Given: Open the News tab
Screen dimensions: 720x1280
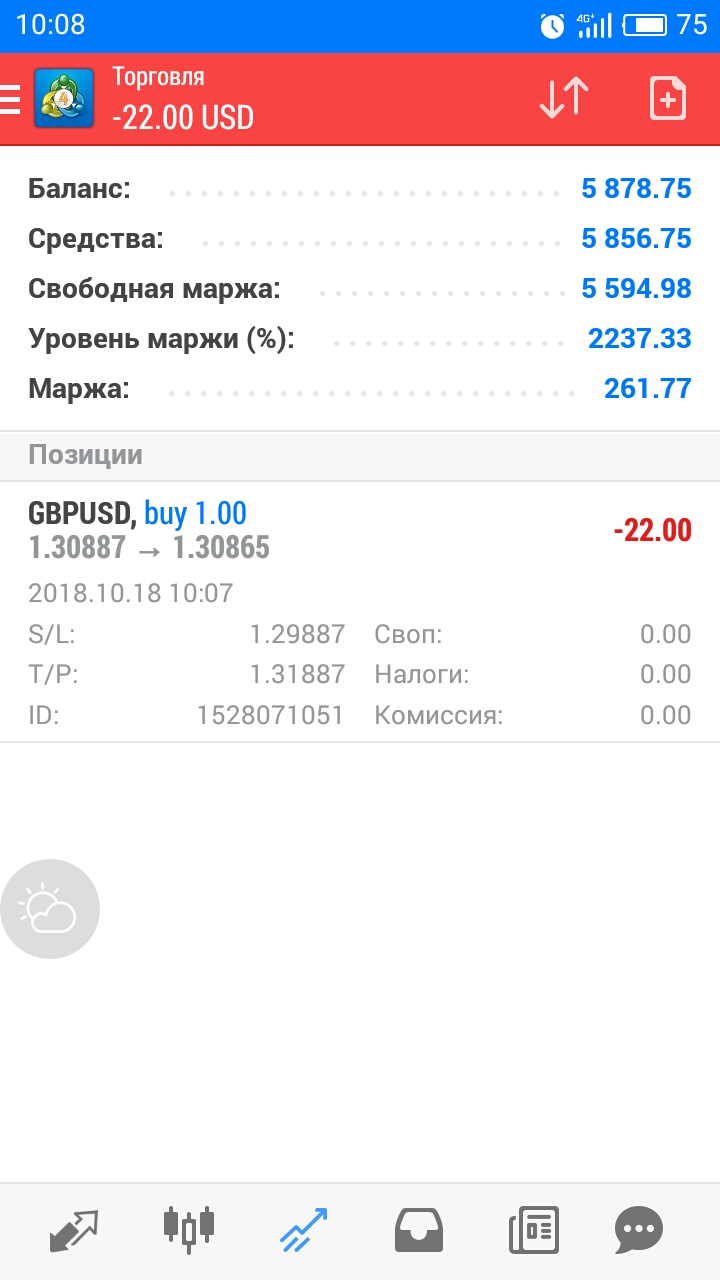Looking at the screenshot, I should click(x=534, y=1230).
